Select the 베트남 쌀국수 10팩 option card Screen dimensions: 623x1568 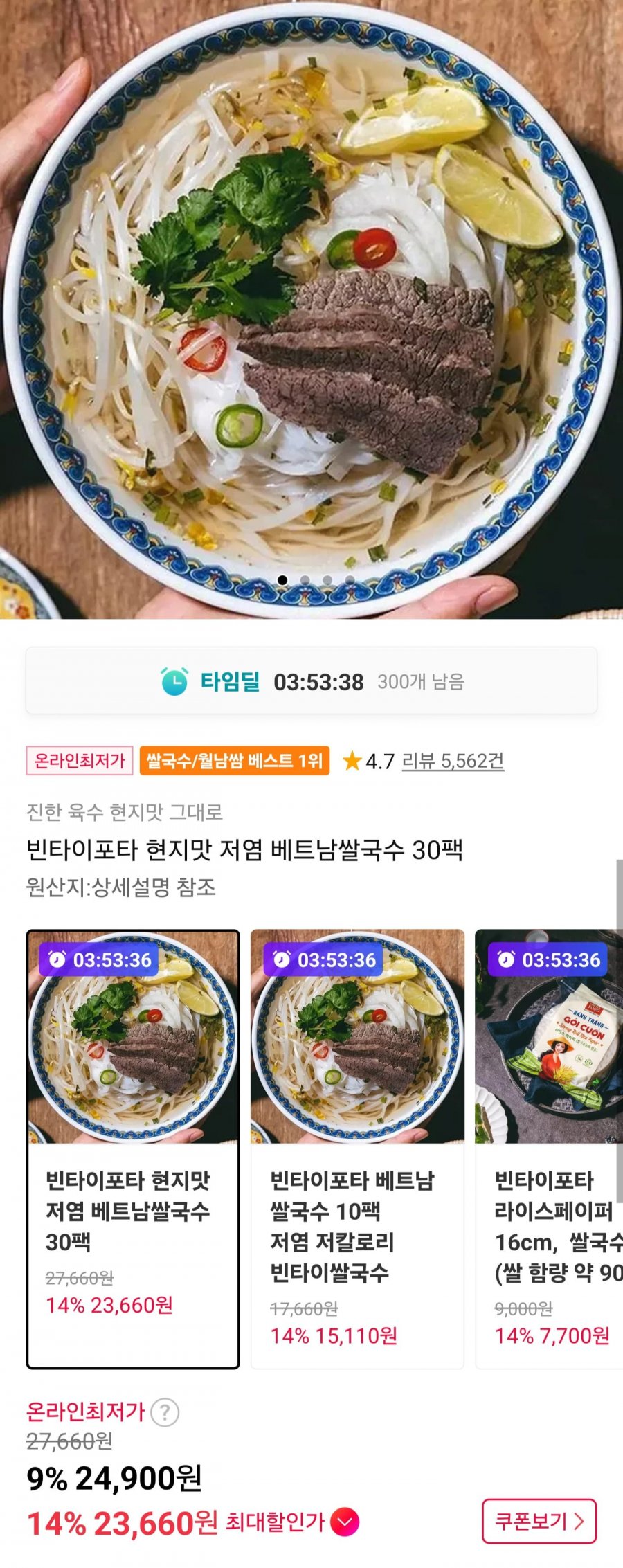(x=357, y=1148)
